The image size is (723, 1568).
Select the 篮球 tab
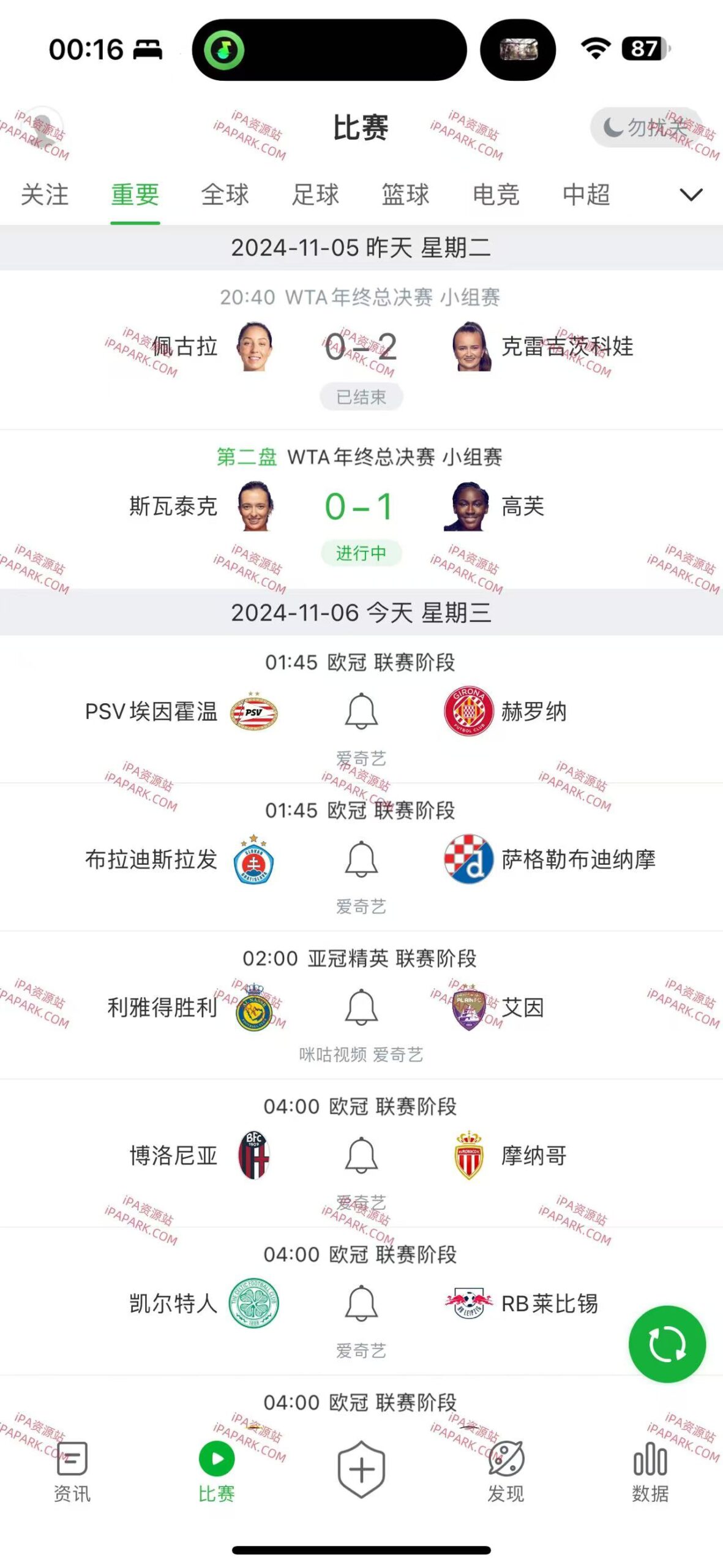point(404,196)
